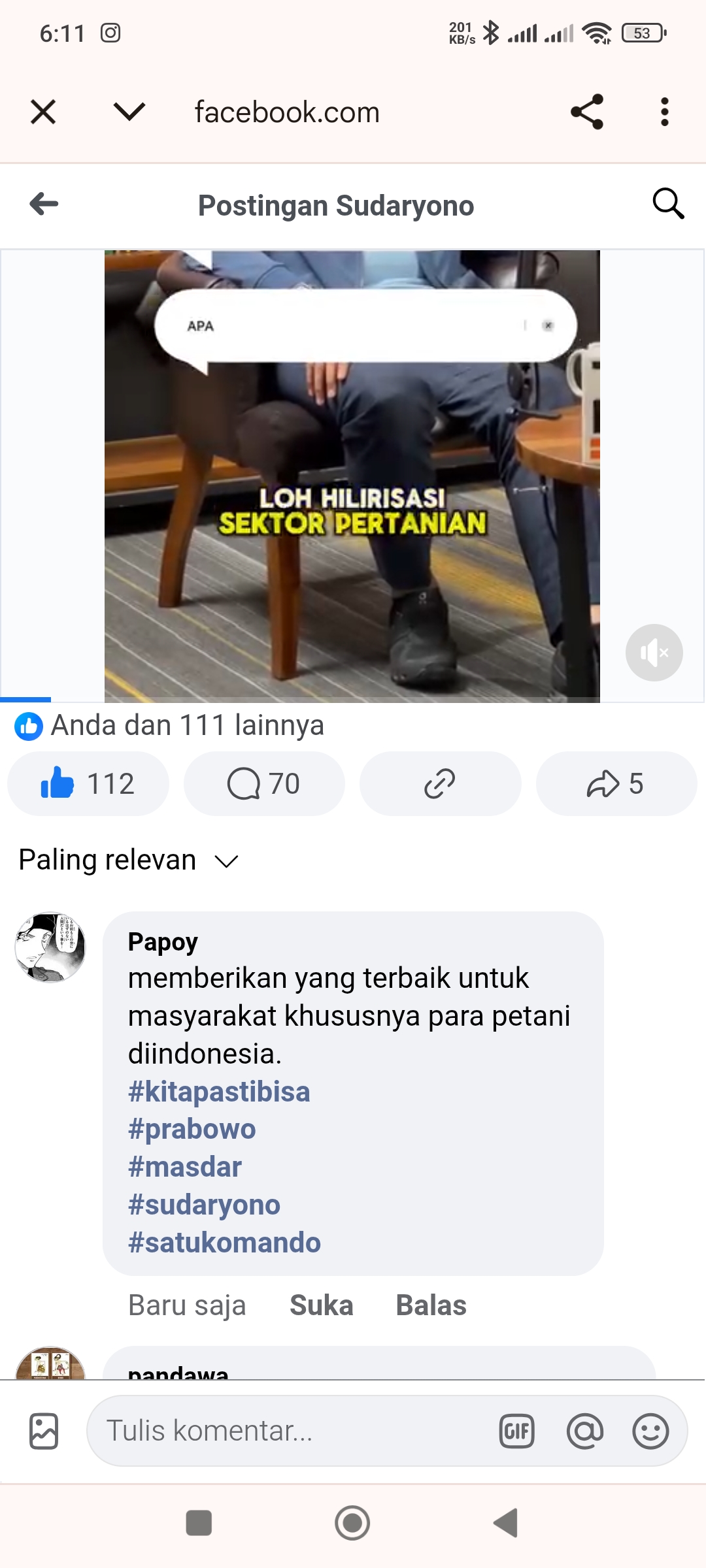Open the browser overflow menu
Screen dimensions: 706x1568
665,112
